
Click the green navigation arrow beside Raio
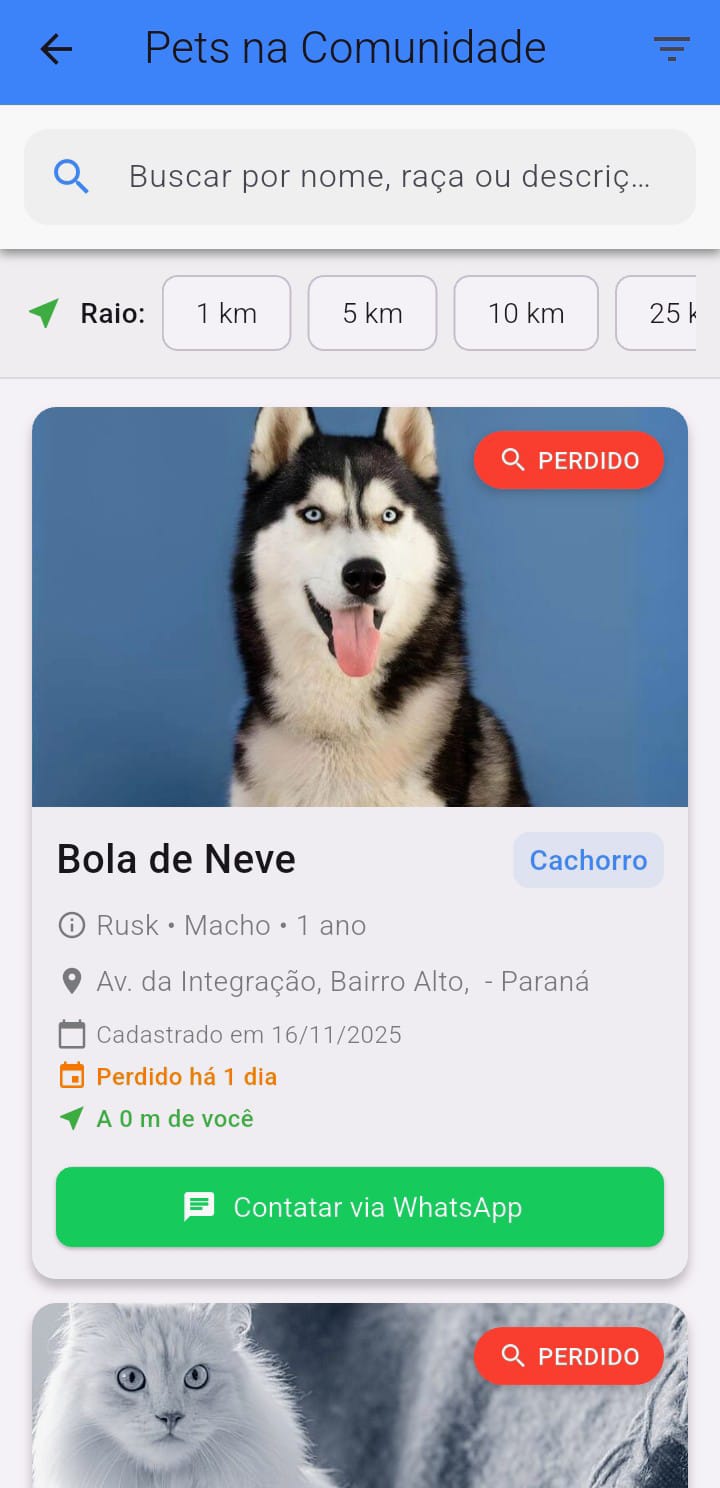click(42, 313)
